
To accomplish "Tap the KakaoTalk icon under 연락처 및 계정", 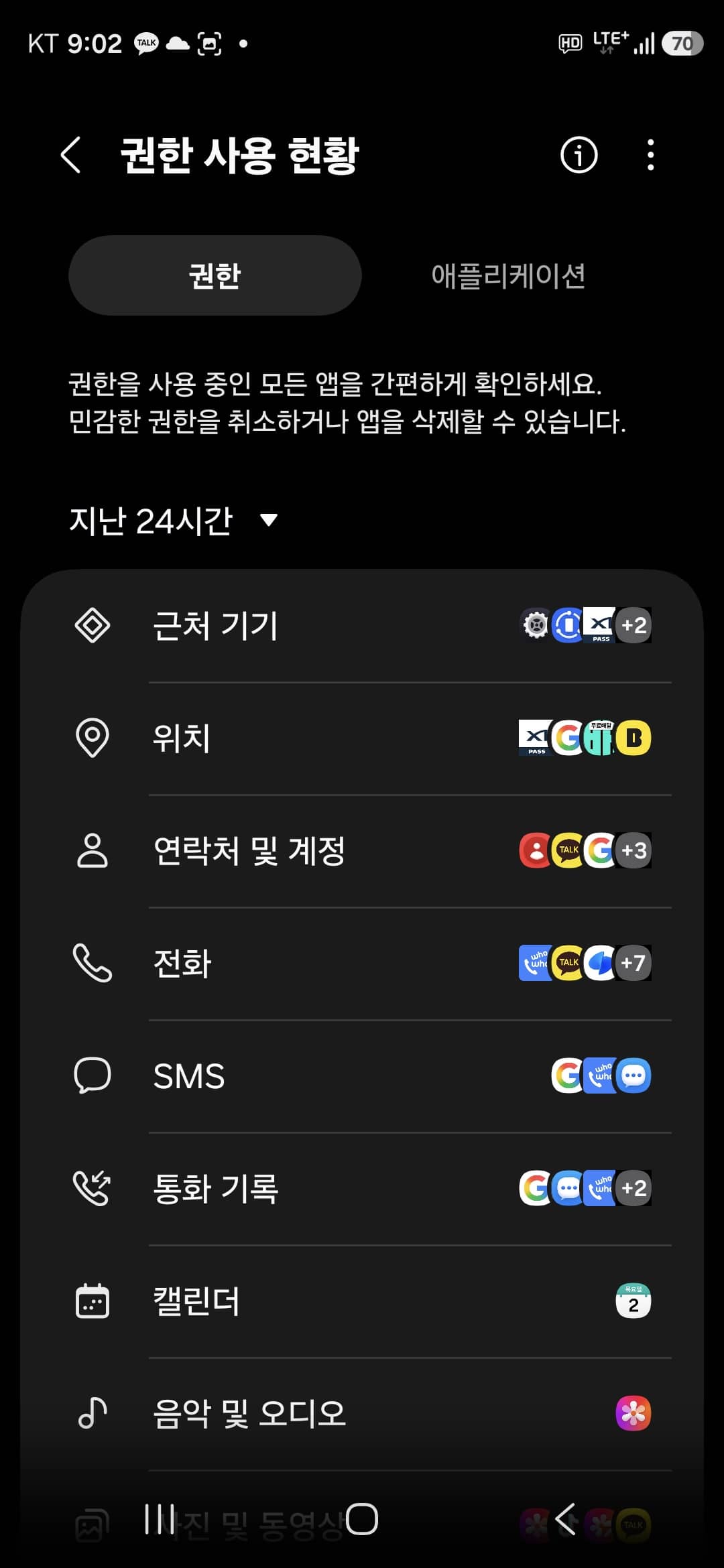I will [x=568, y=850].
